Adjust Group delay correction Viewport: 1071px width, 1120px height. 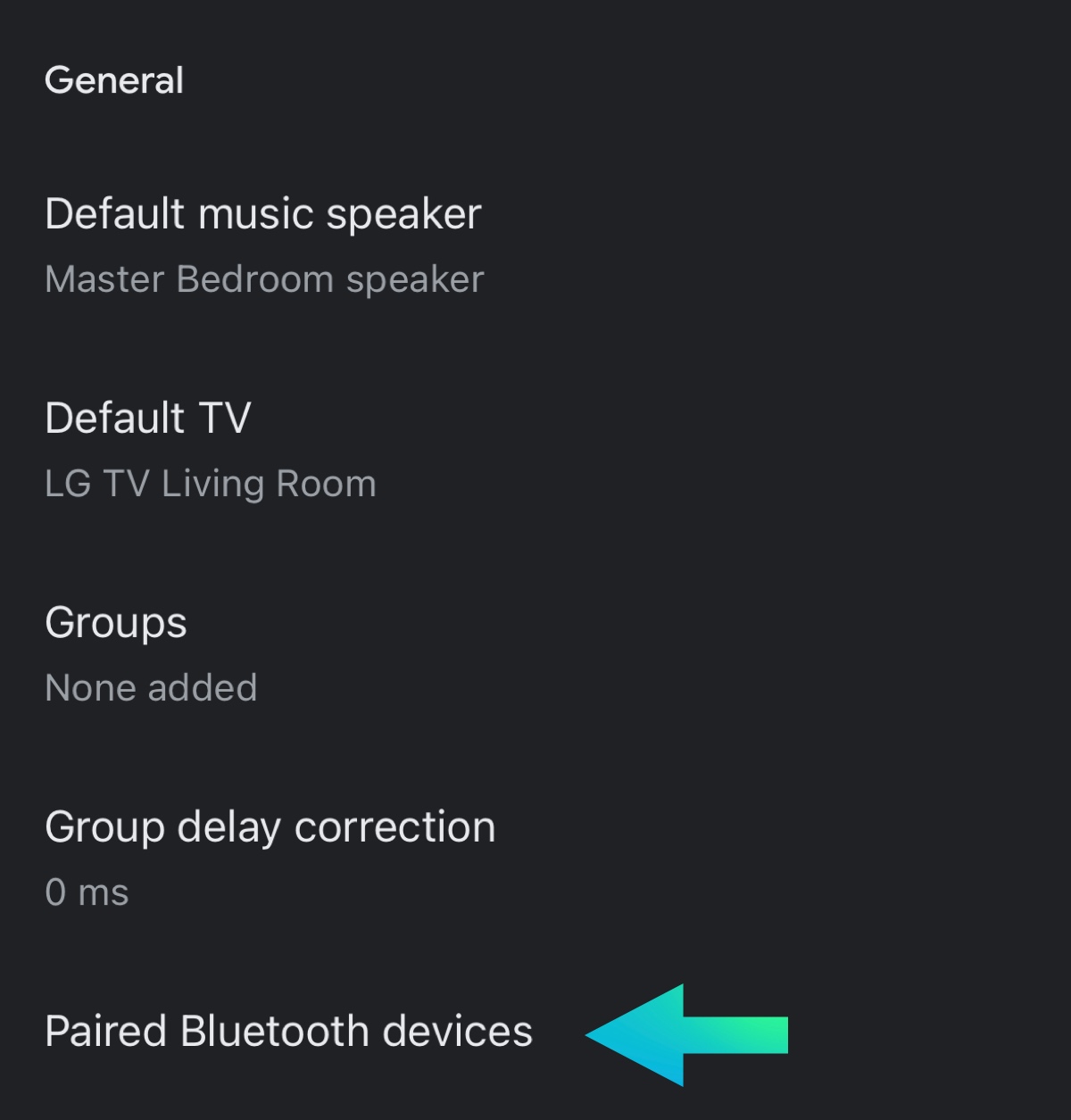[270, 826]
